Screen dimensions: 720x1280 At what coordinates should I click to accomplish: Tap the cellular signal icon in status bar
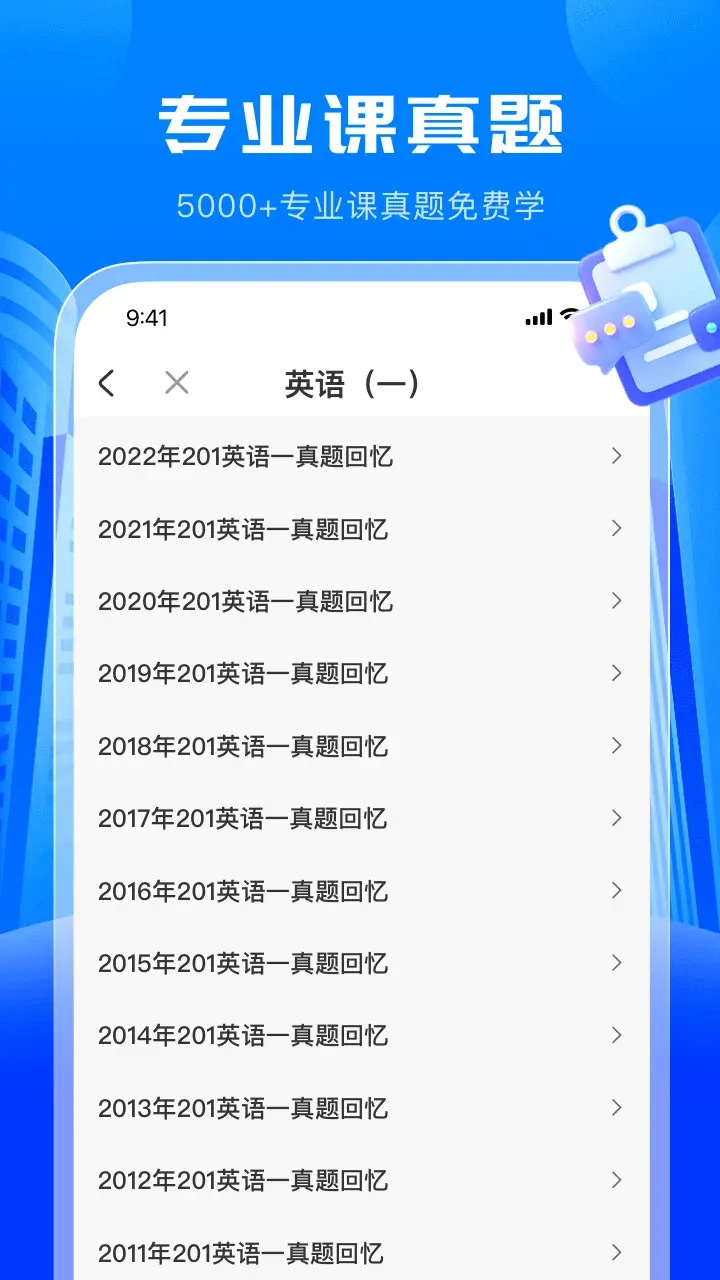538,316
